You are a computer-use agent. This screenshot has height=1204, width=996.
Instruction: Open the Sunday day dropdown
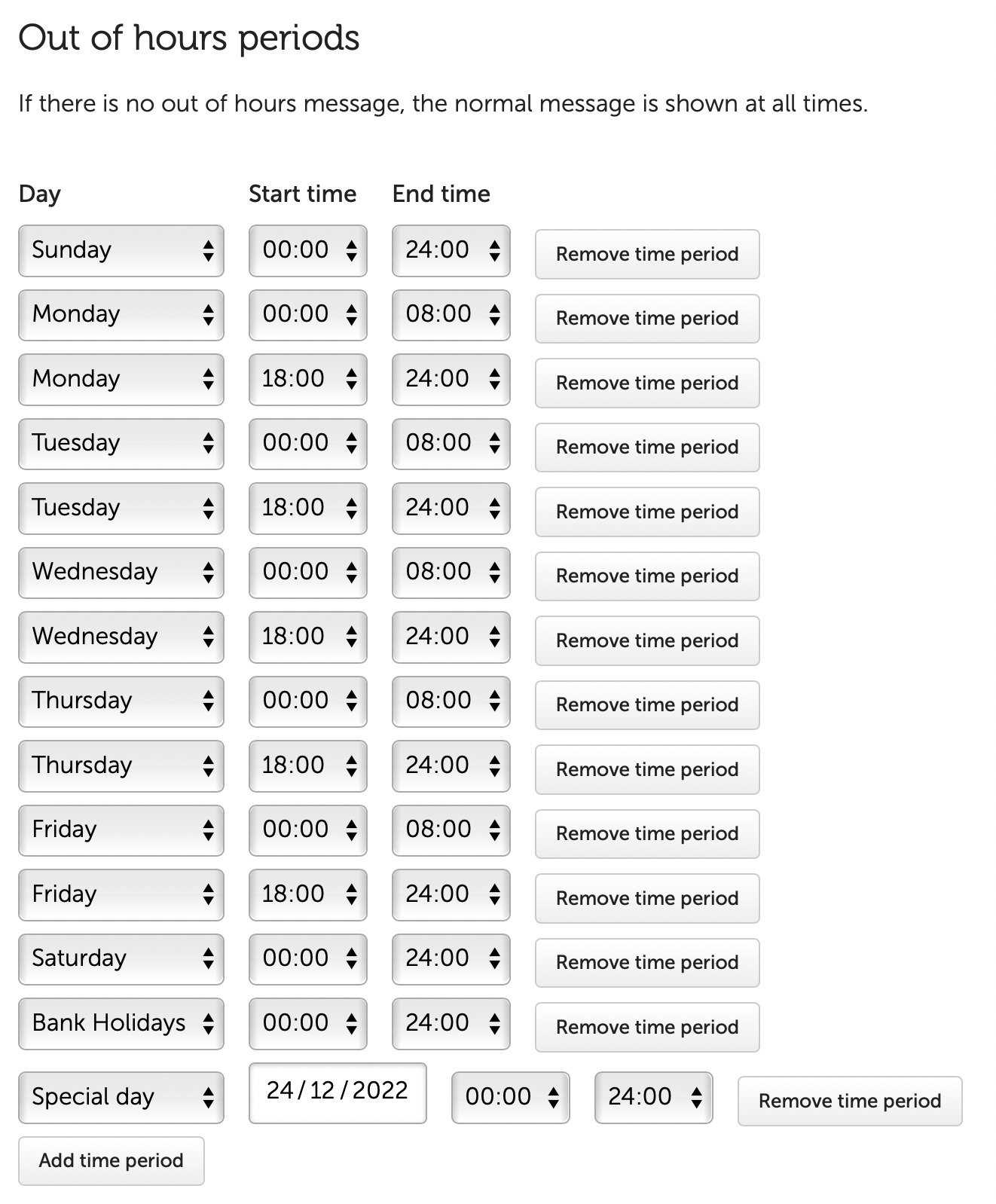pos(121,250)
